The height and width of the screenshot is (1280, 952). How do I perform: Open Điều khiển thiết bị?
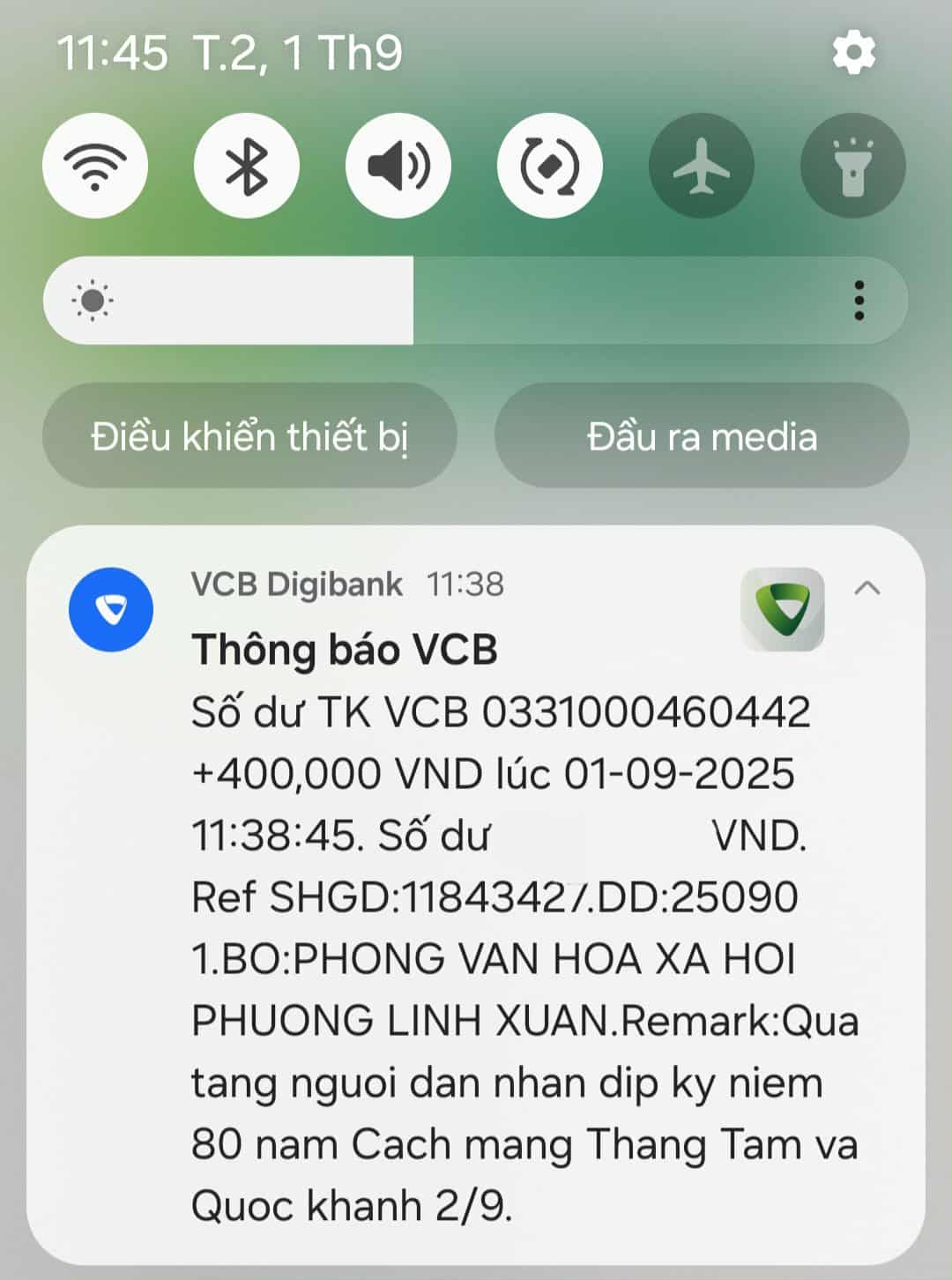coord(249,435)
